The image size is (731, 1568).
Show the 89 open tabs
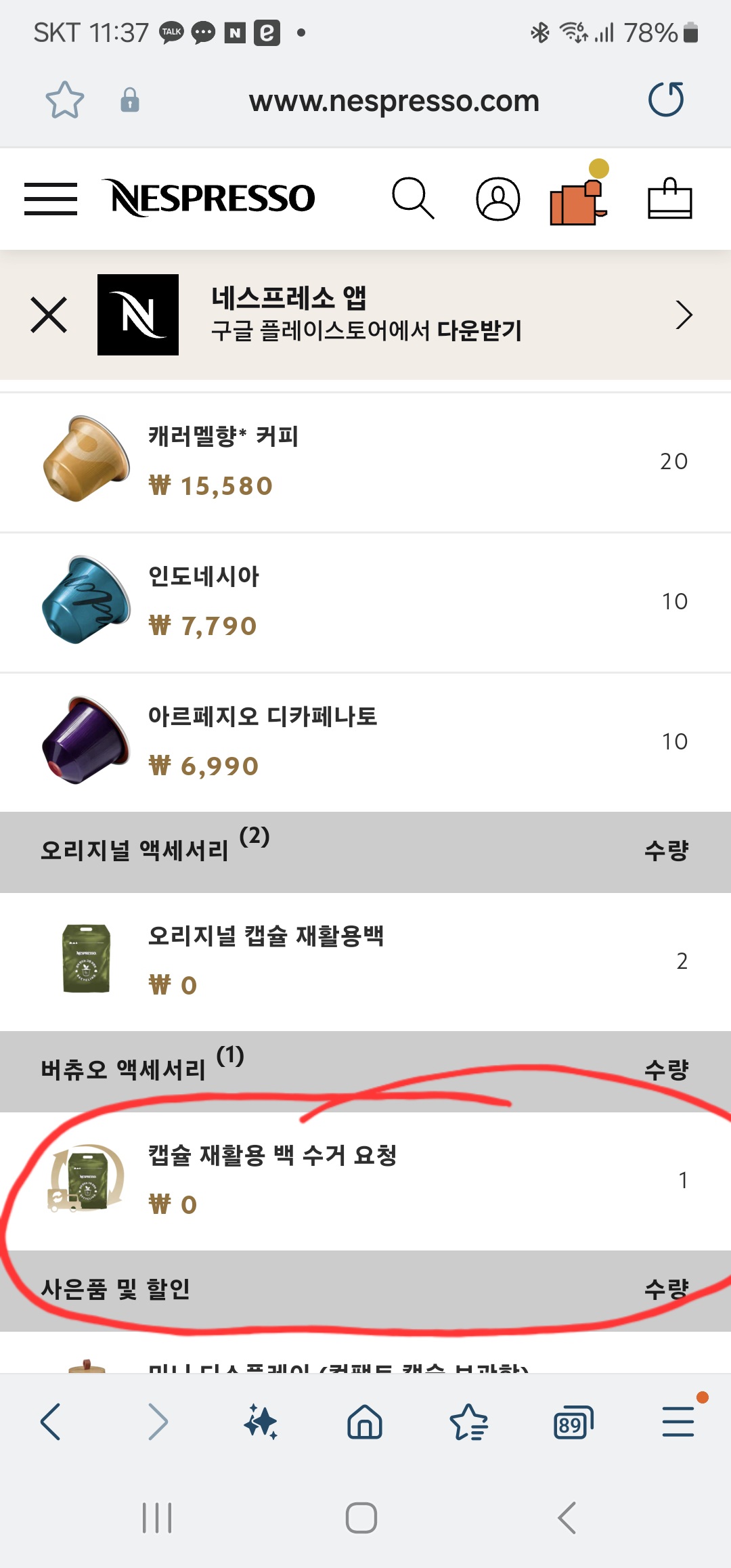[x=573, y=1422]
